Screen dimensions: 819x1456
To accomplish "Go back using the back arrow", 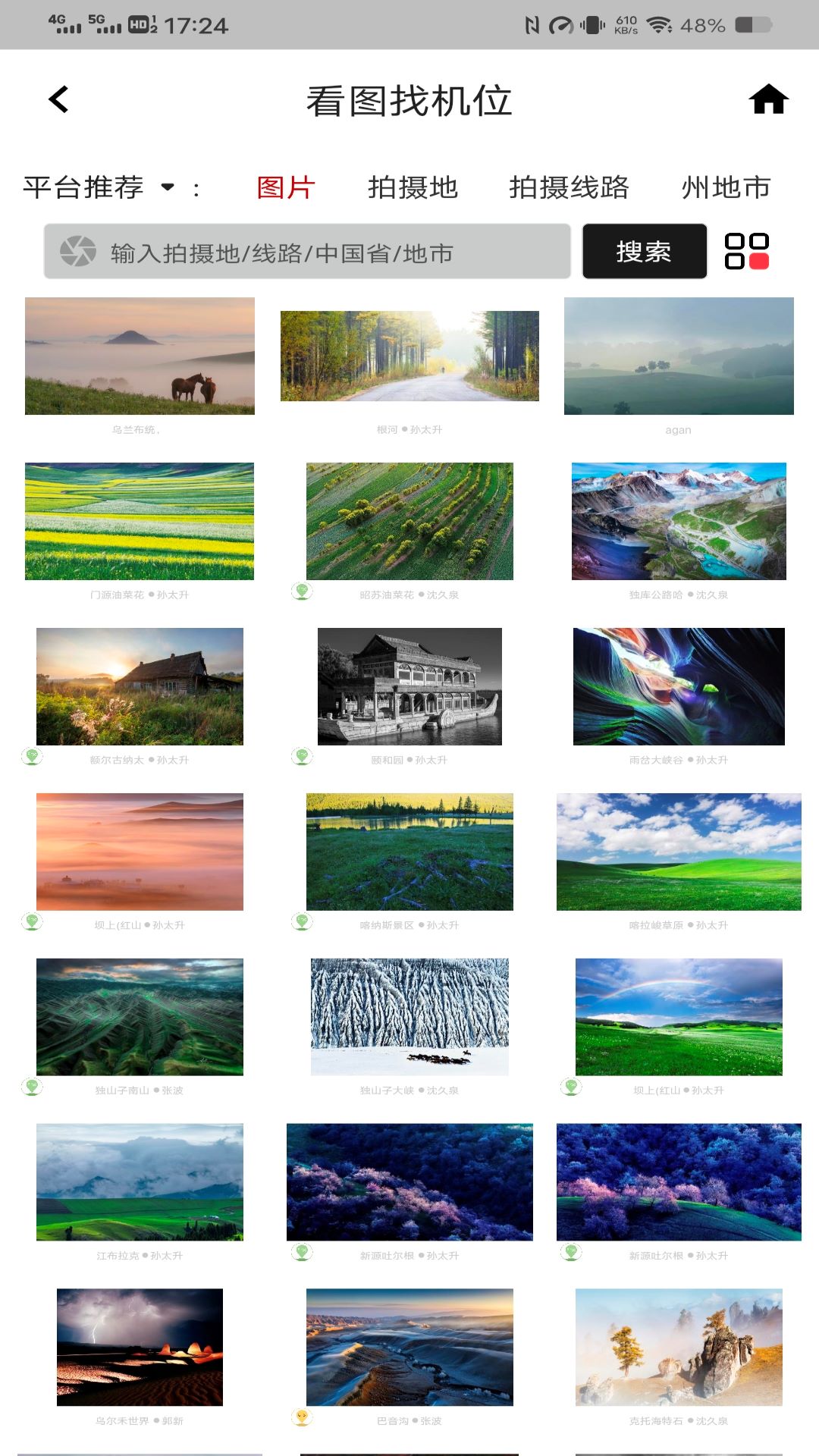I will click(x=58, y=99).
